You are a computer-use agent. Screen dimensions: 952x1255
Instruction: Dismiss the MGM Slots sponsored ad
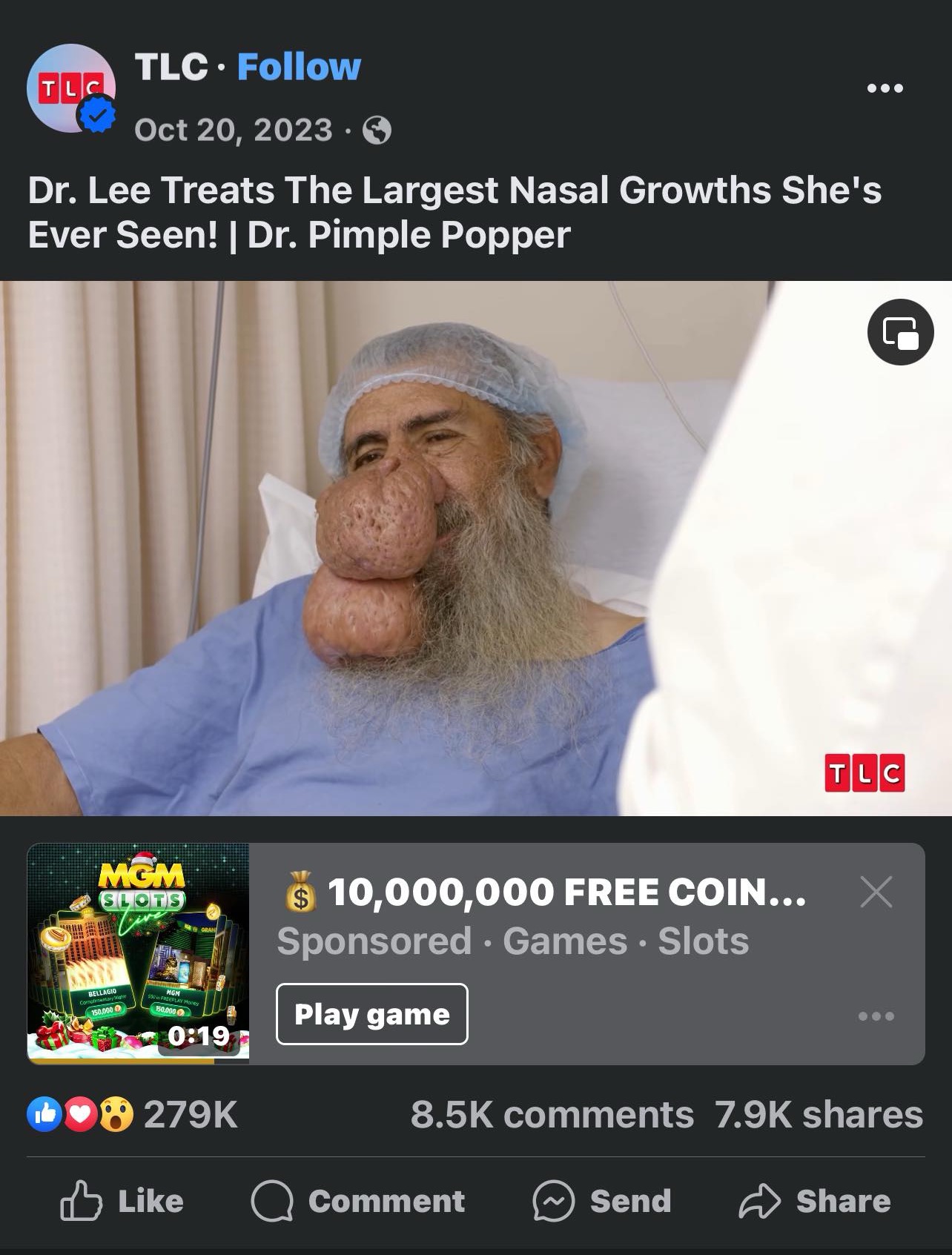876,892
